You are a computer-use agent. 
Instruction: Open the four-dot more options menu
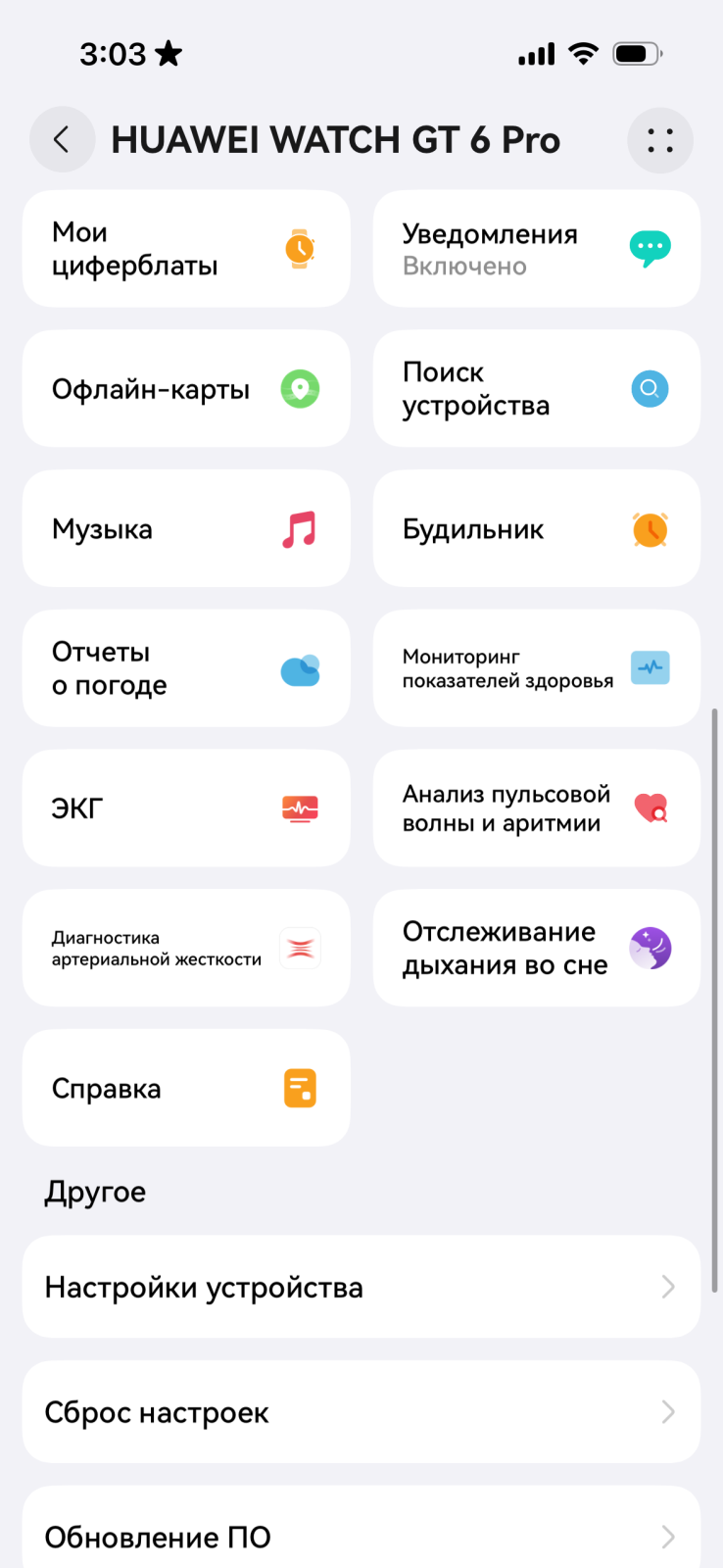(x=659, y=140)
